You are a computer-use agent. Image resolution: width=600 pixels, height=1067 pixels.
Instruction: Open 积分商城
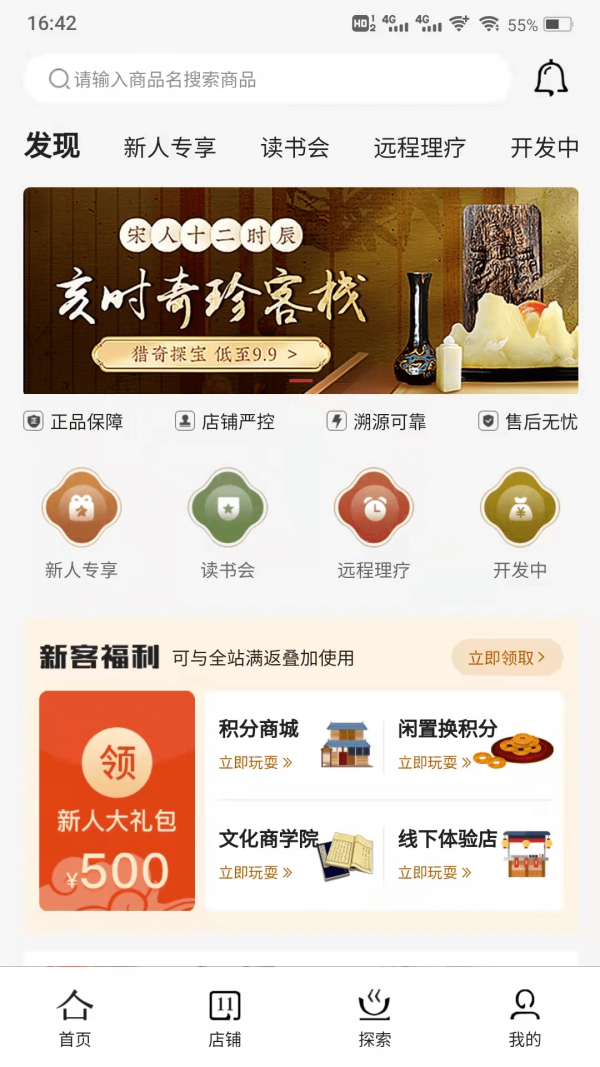tap(292, 745)
